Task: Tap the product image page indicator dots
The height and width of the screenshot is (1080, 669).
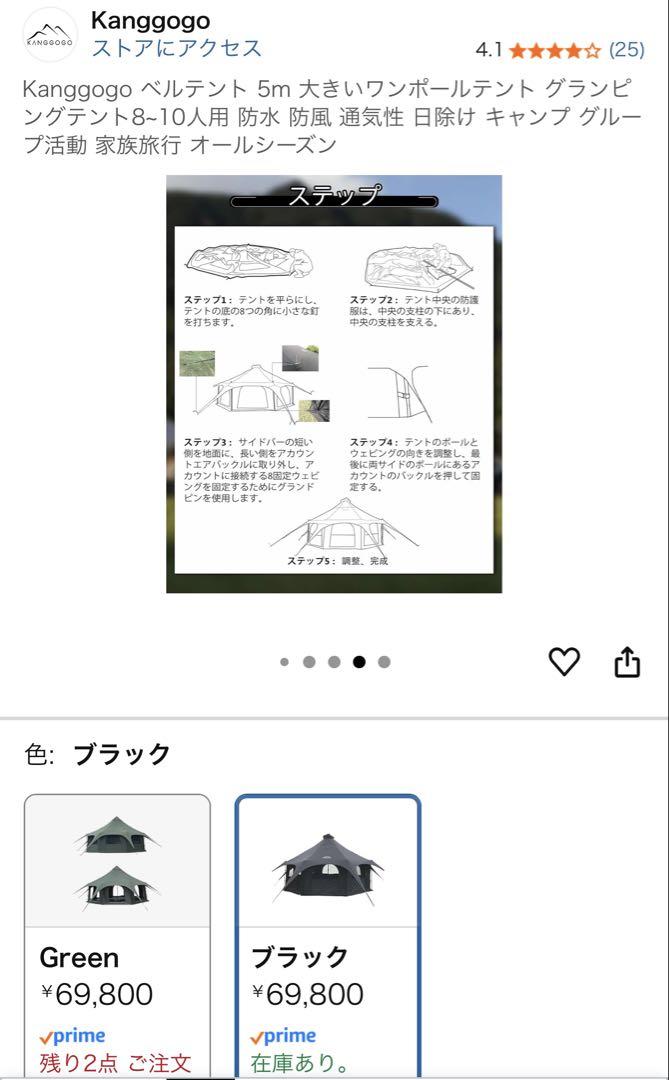Action: pos(334,661)
